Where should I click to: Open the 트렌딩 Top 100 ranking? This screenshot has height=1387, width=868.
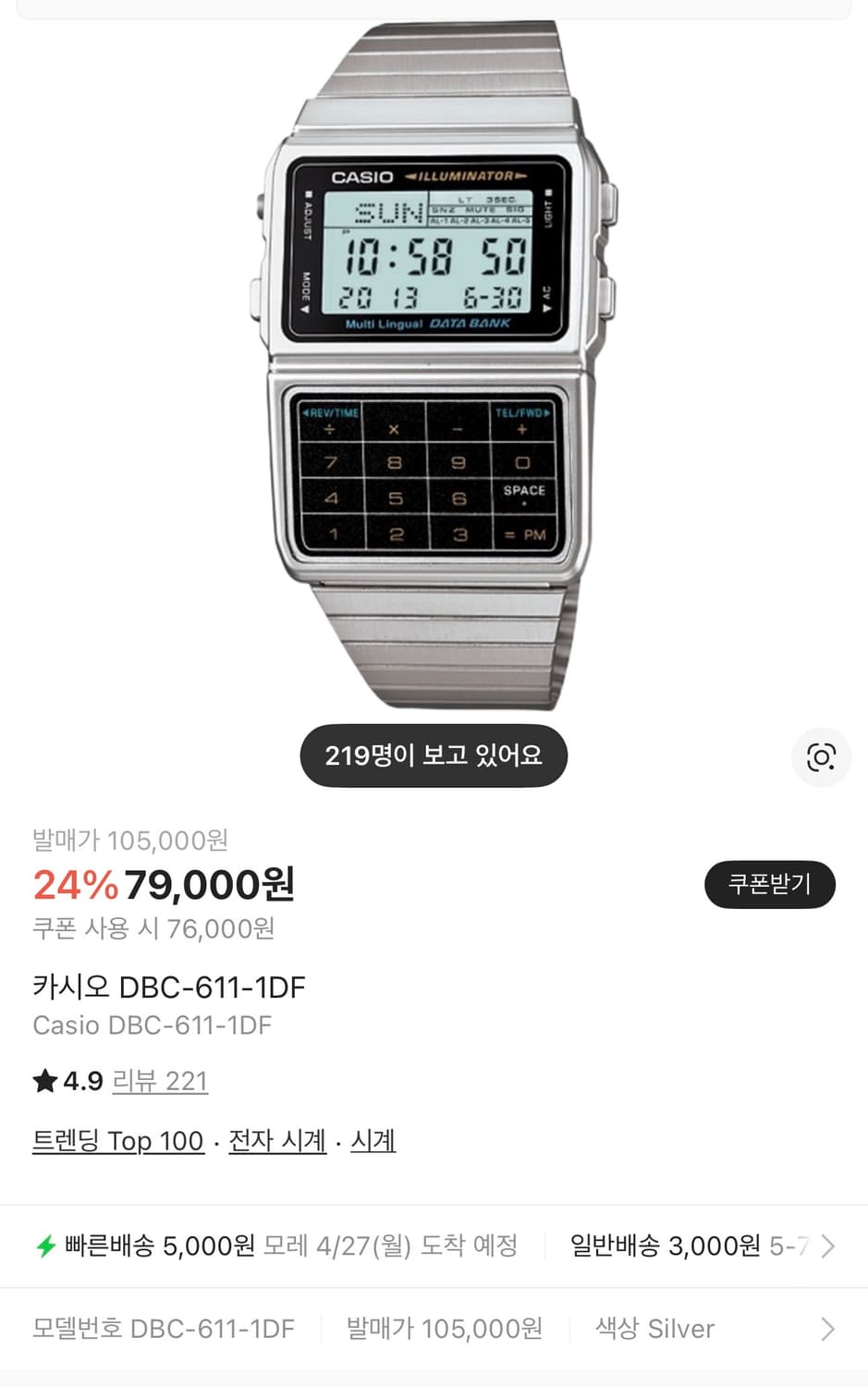118,1141
